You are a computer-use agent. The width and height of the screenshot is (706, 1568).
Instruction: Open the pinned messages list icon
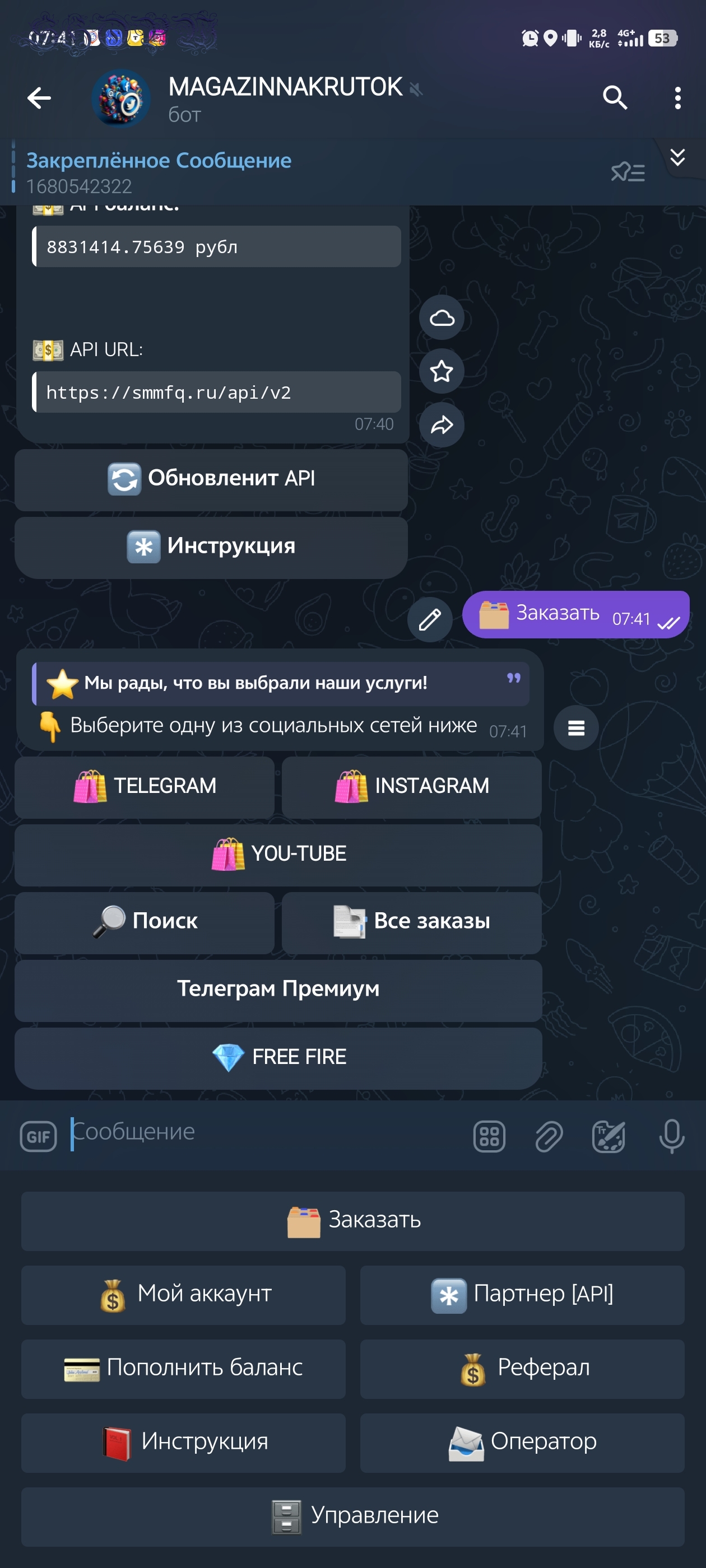click(x=628, y=172)
